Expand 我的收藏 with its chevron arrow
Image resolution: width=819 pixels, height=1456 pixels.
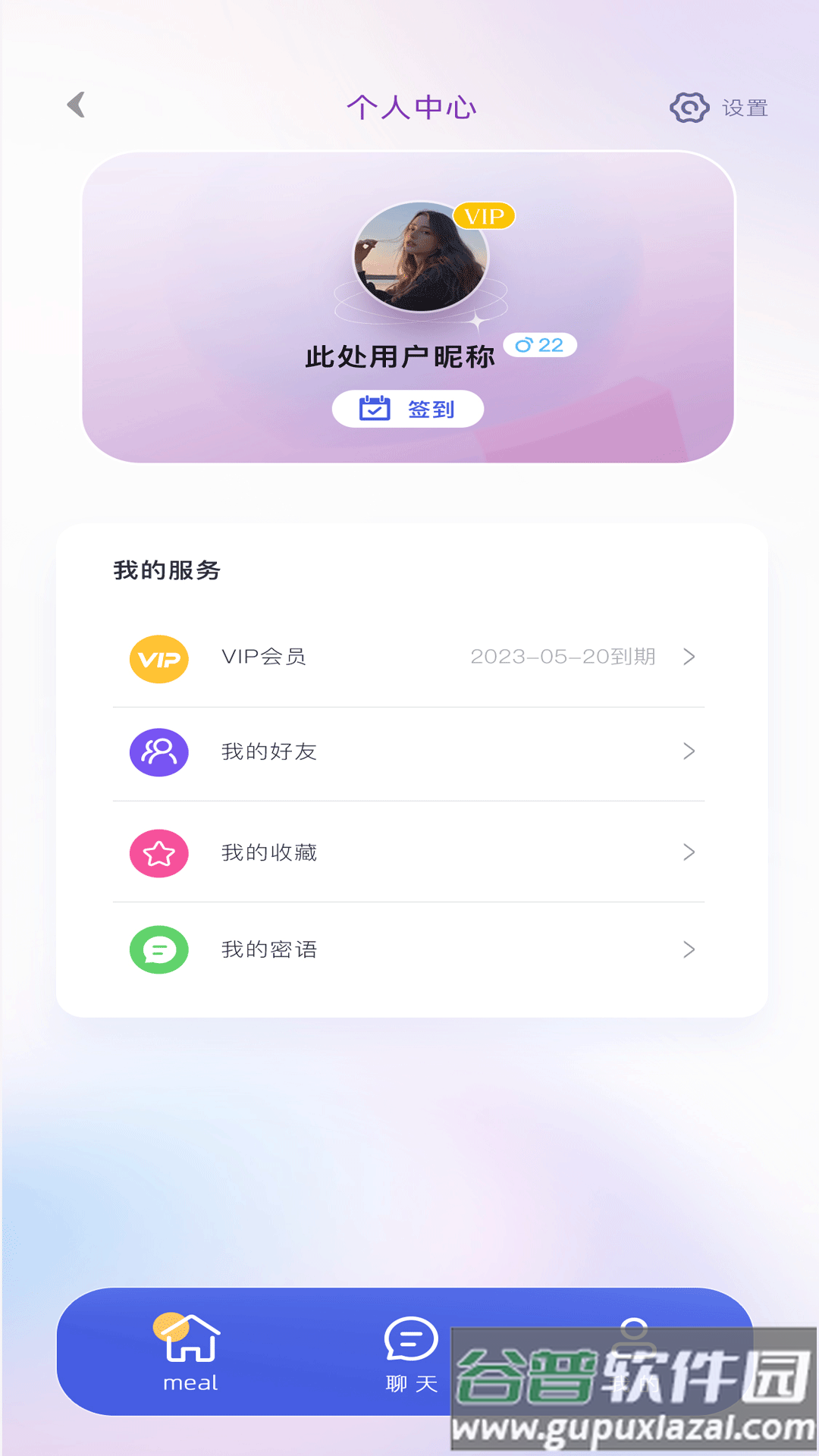tap(689, 852)
